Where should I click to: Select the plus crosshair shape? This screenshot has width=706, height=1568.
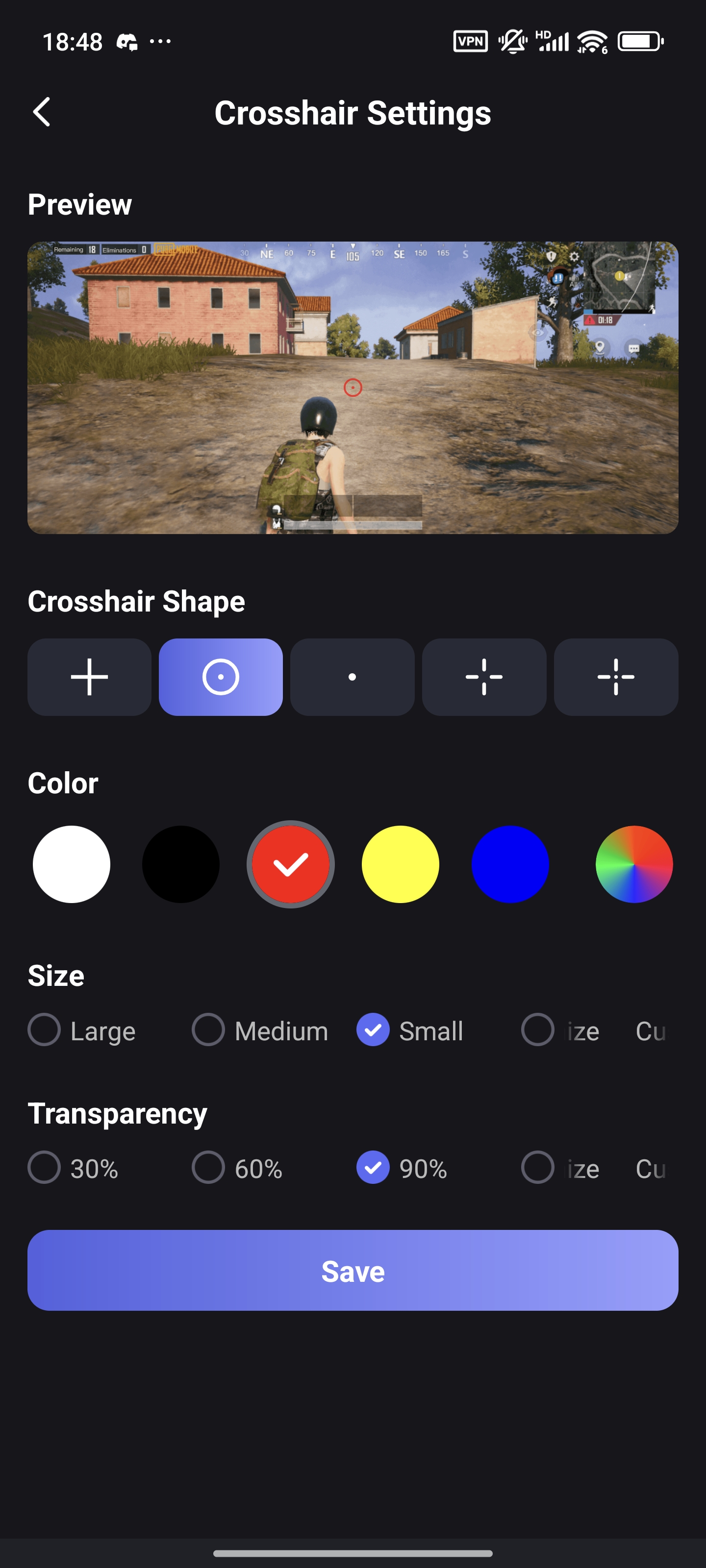coord(90,676)
